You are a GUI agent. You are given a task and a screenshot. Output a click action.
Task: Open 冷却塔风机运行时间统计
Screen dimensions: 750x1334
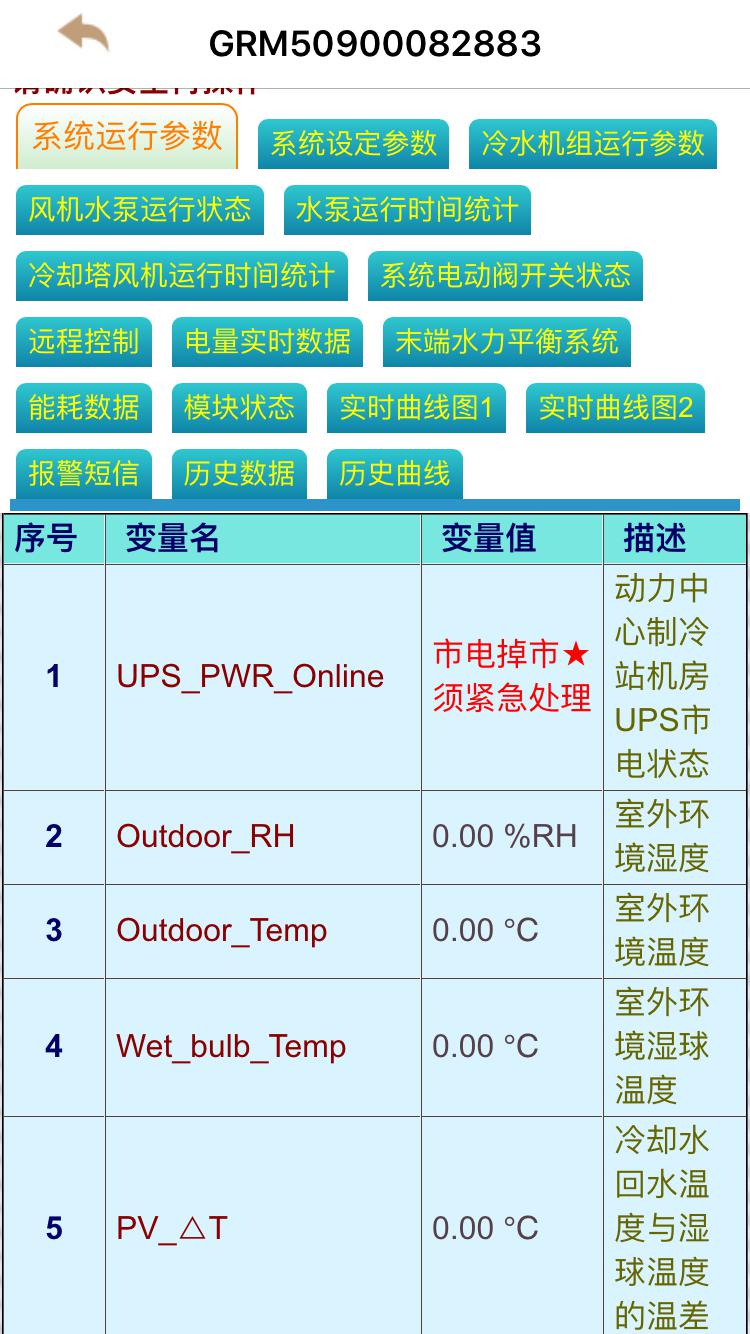tap(181, 276)
